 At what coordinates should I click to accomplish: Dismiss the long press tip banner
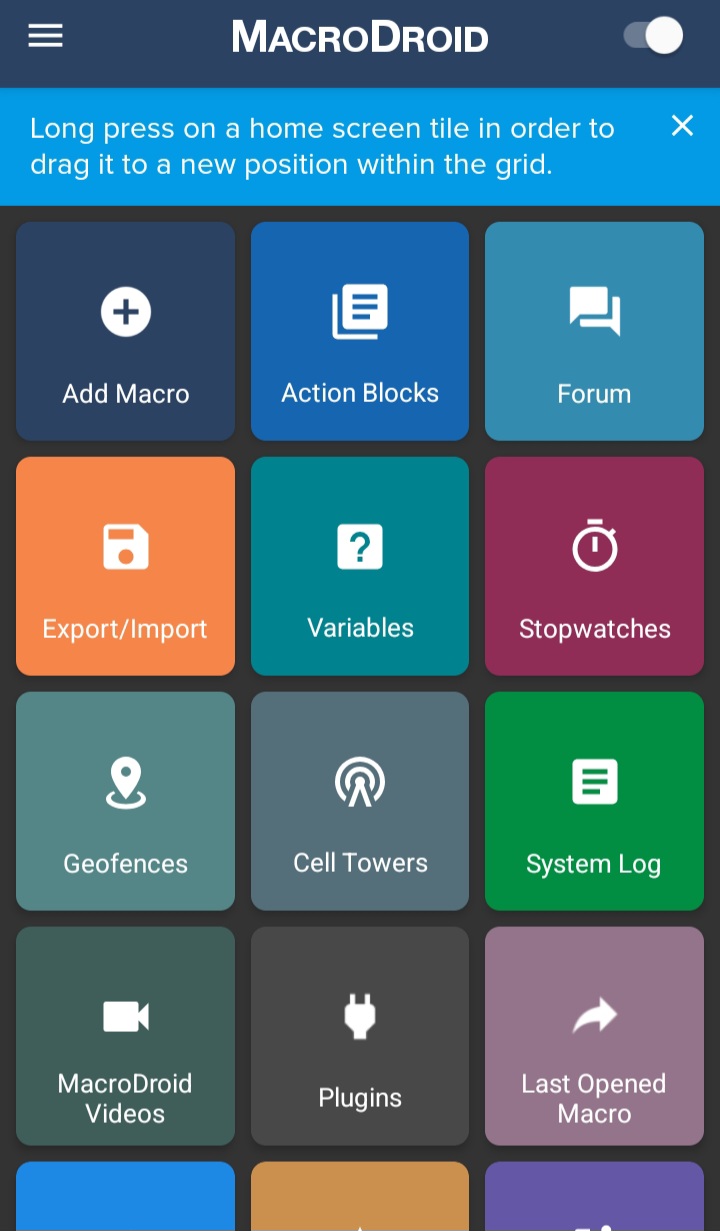(682, 127)
